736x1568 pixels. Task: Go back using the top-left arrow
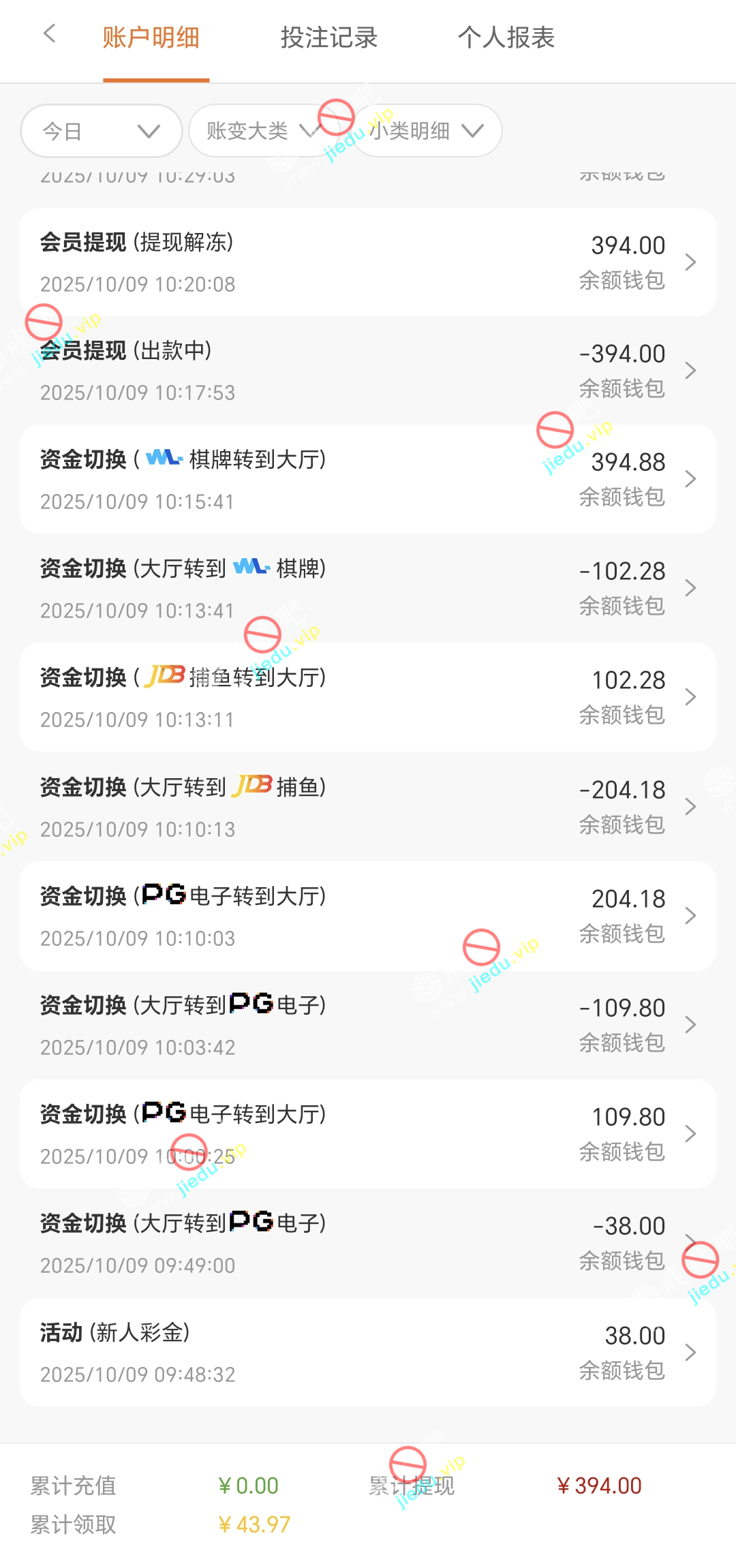(49, 33)
